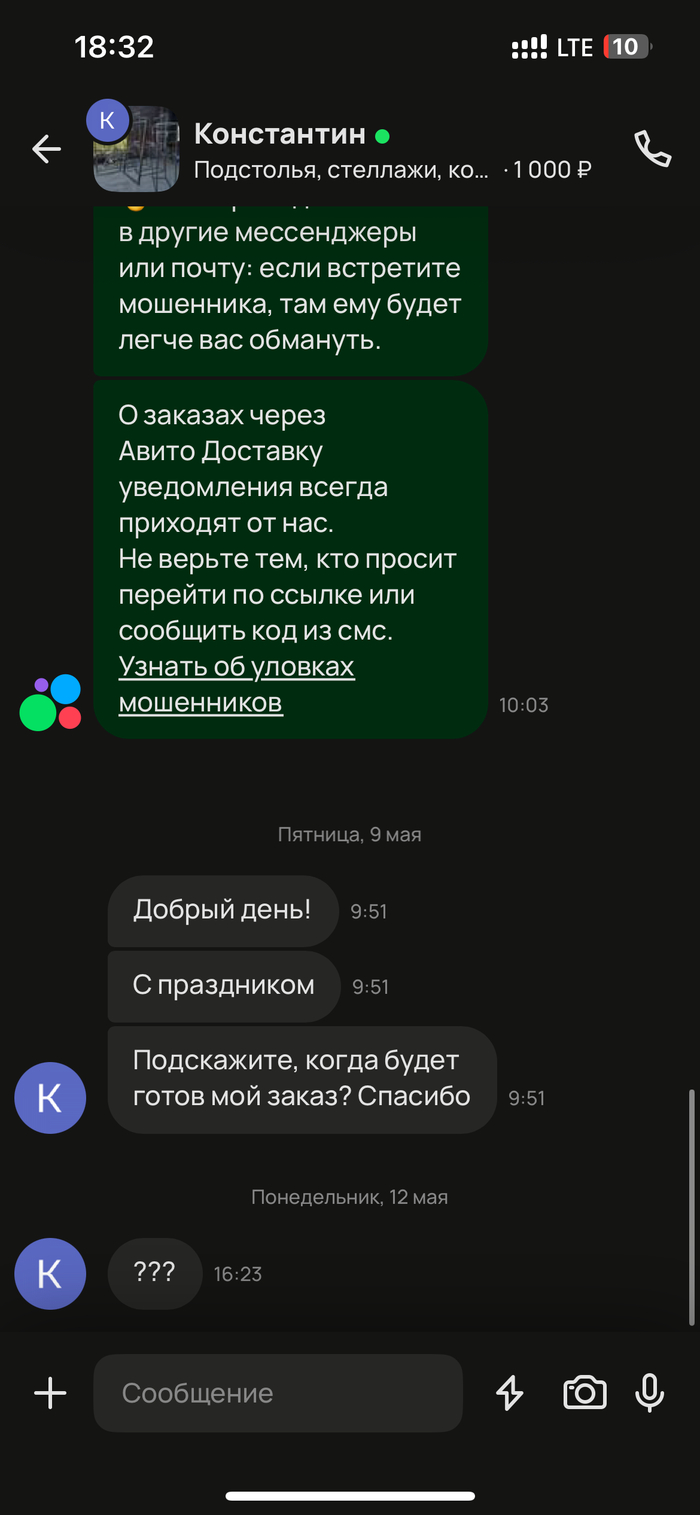Go back to the chat list
Viewport: 700px width, 1515px height.
coord(46,150)
